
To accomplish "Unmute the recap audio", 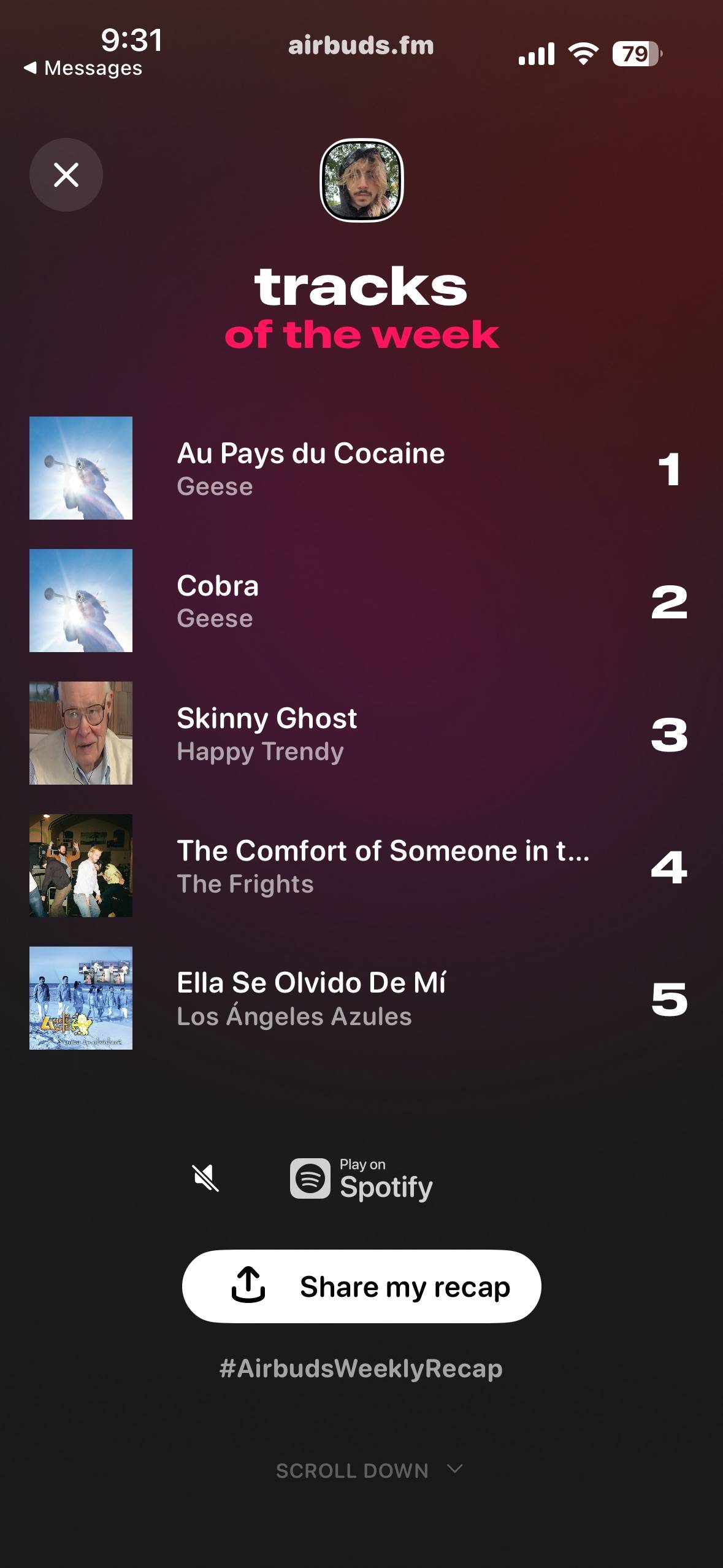I will (206, 1178).
